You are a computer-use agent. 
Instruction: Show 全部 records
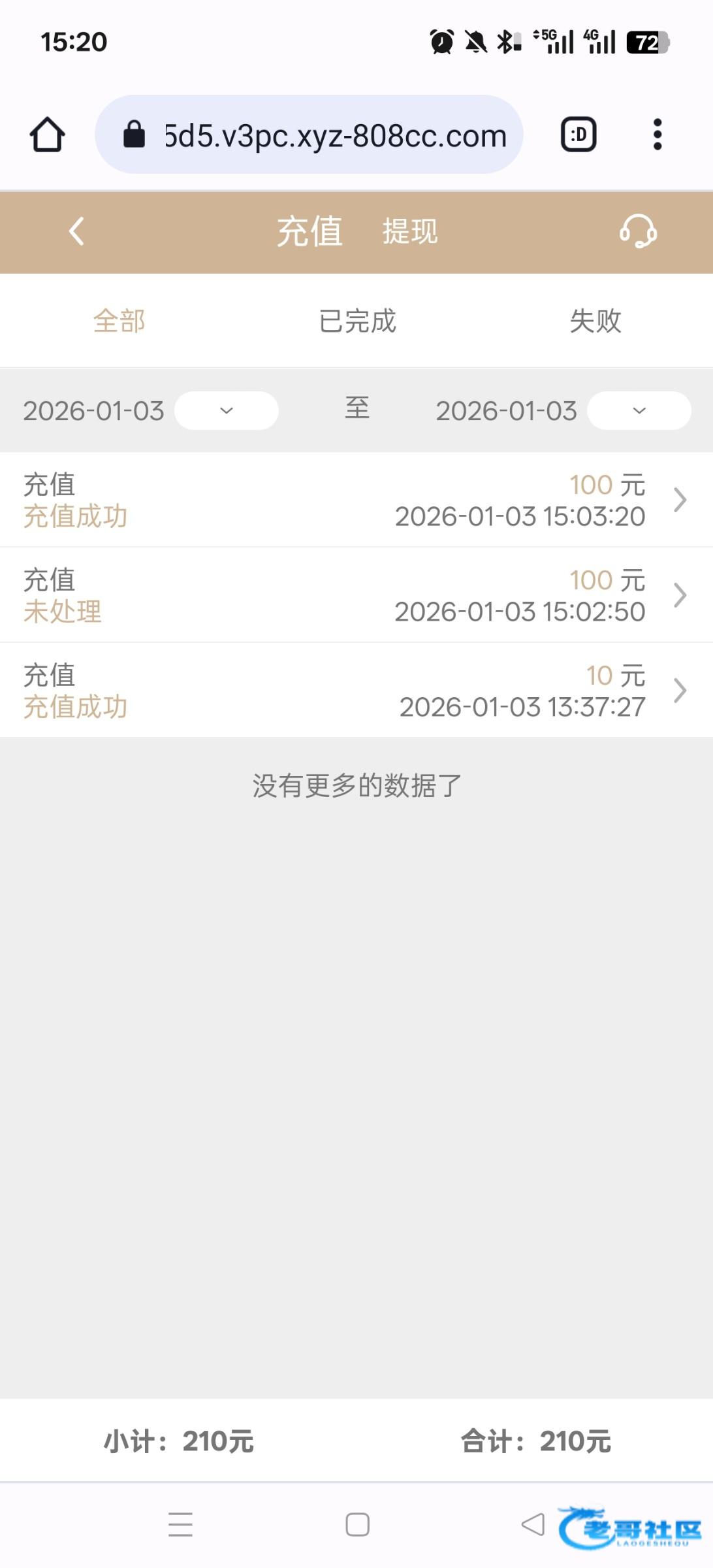coord(119,321)
